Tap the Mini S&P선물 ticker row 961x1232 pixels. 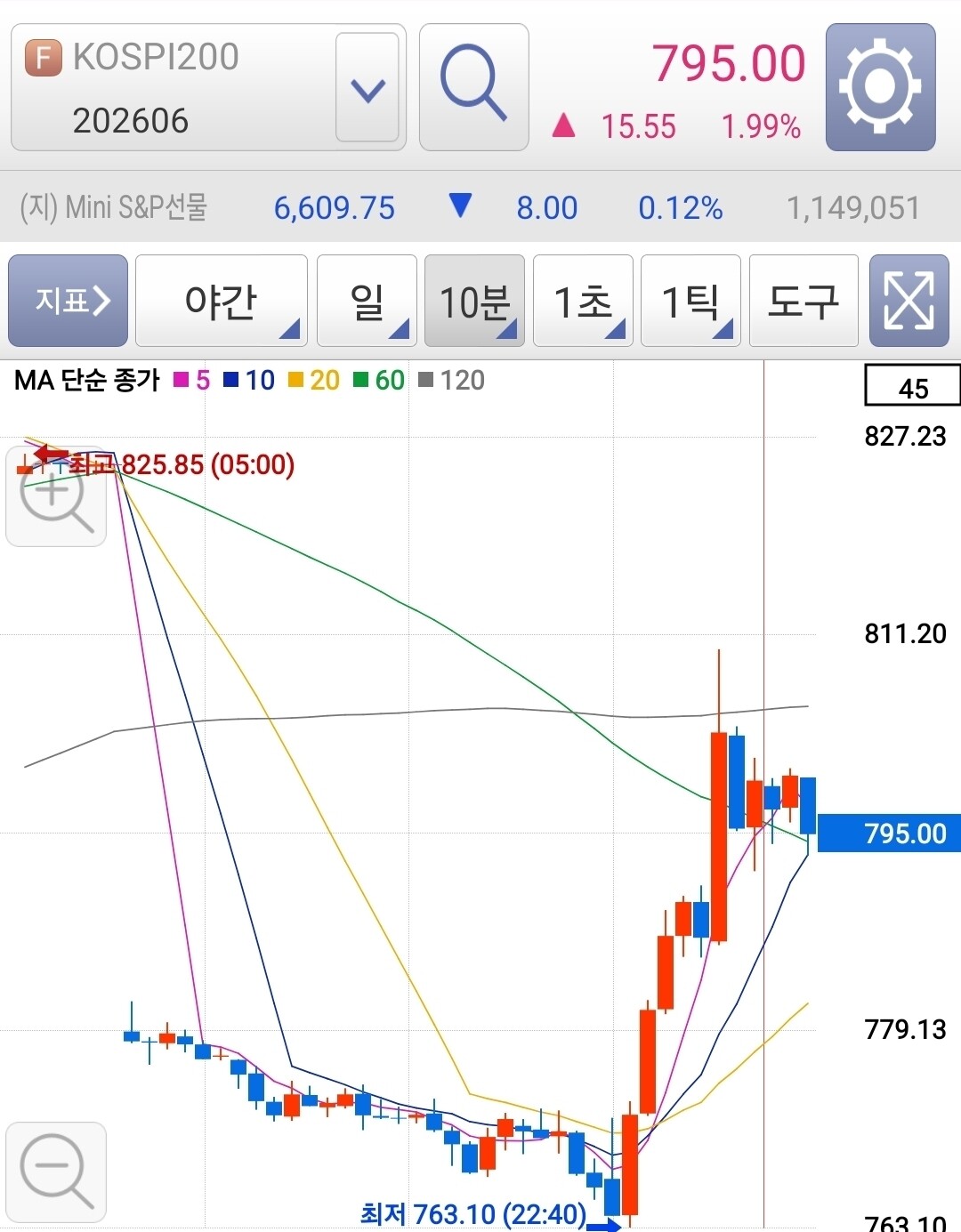[480, 207]
